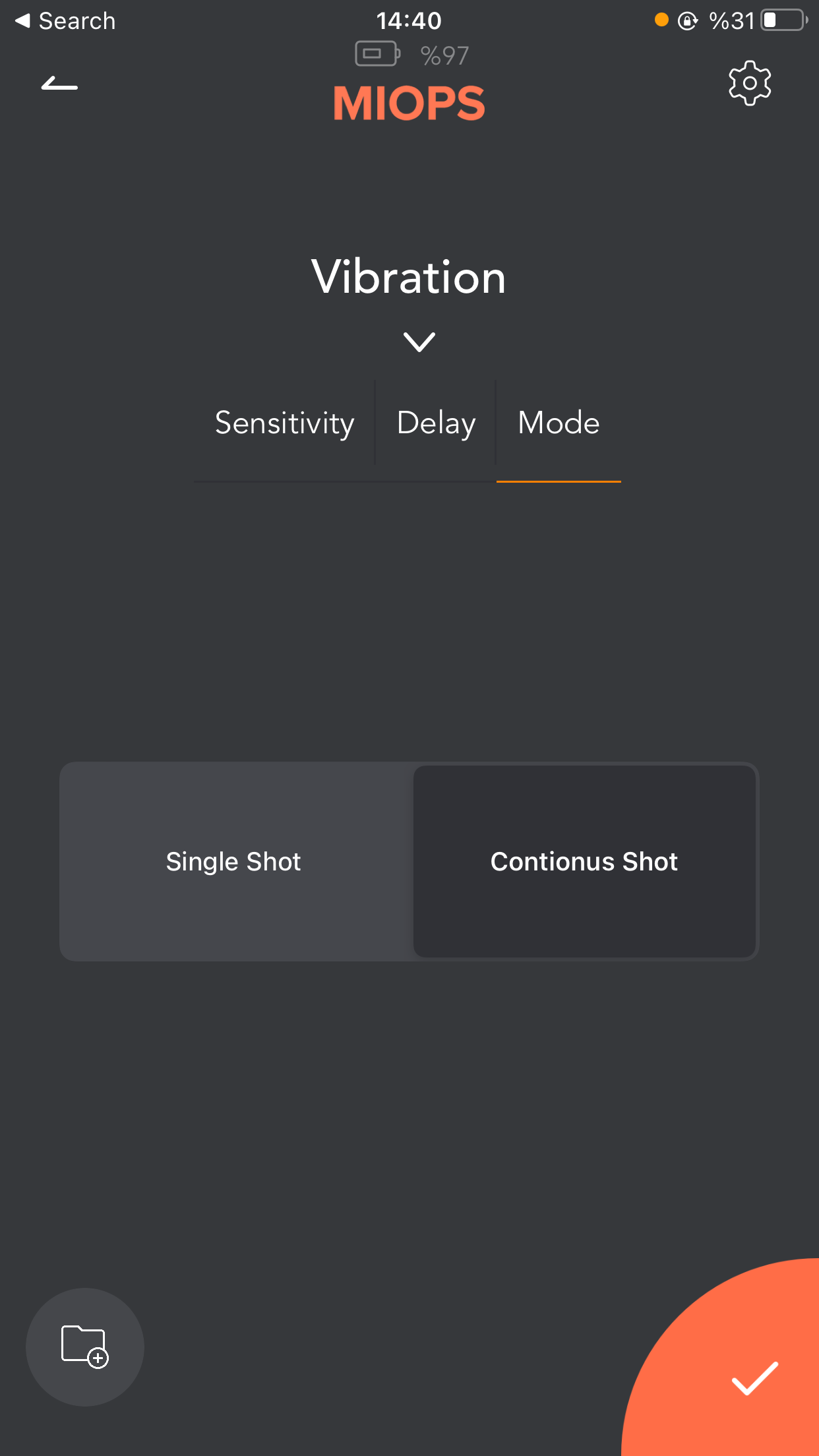Select the Mode tab
The height and width of the screenshot is (1456, 819).
coord(559,423)
